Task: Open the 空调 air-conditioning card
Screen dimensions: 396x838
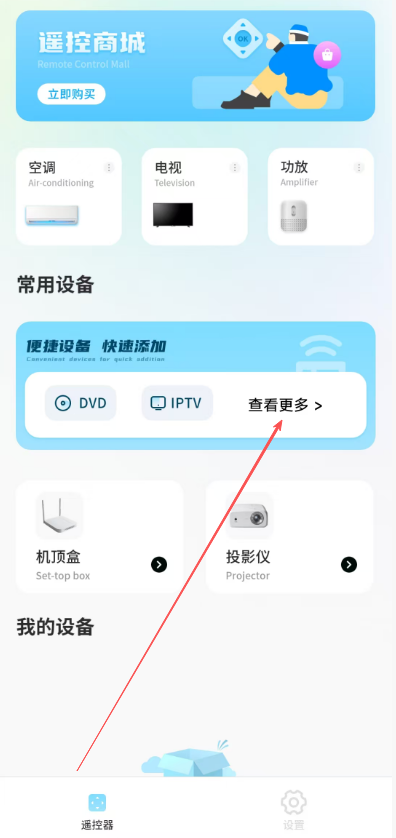Action: tap(69, 197)
